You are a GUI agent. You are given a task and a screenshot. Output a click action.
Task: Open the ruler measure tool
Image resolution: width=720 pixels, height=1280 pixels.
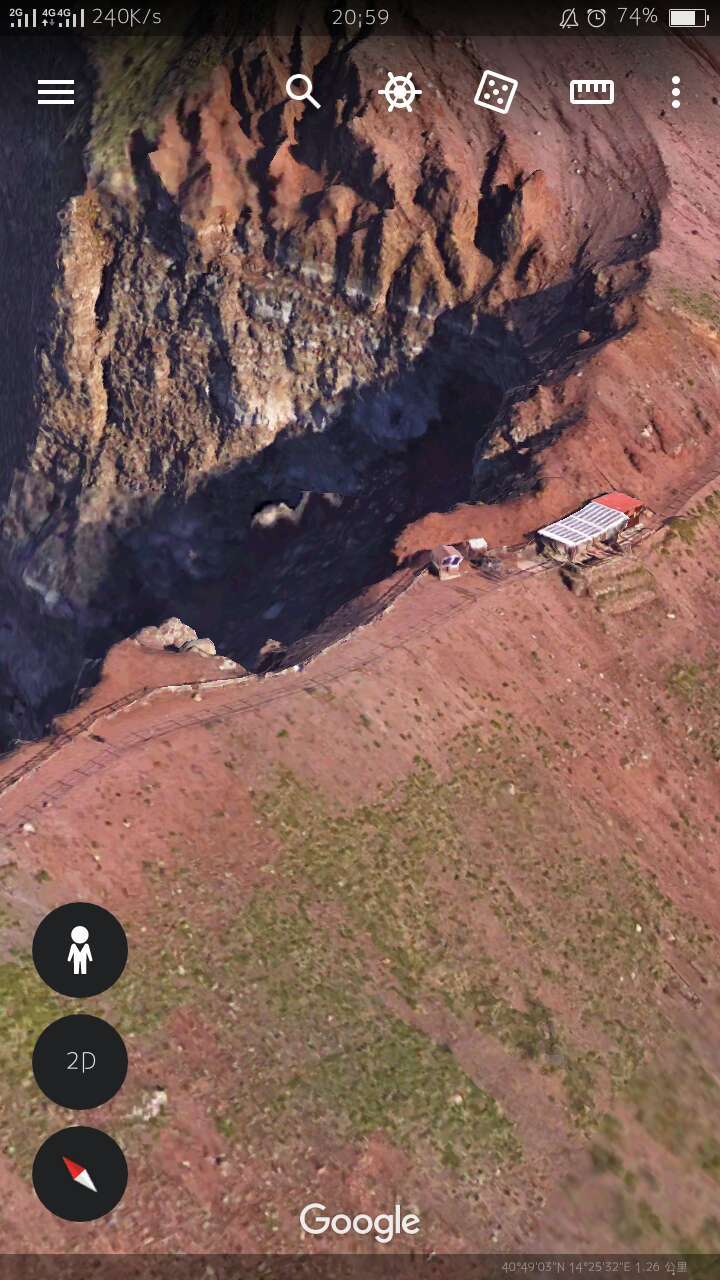pyautogui.click(x=592, y=92)
